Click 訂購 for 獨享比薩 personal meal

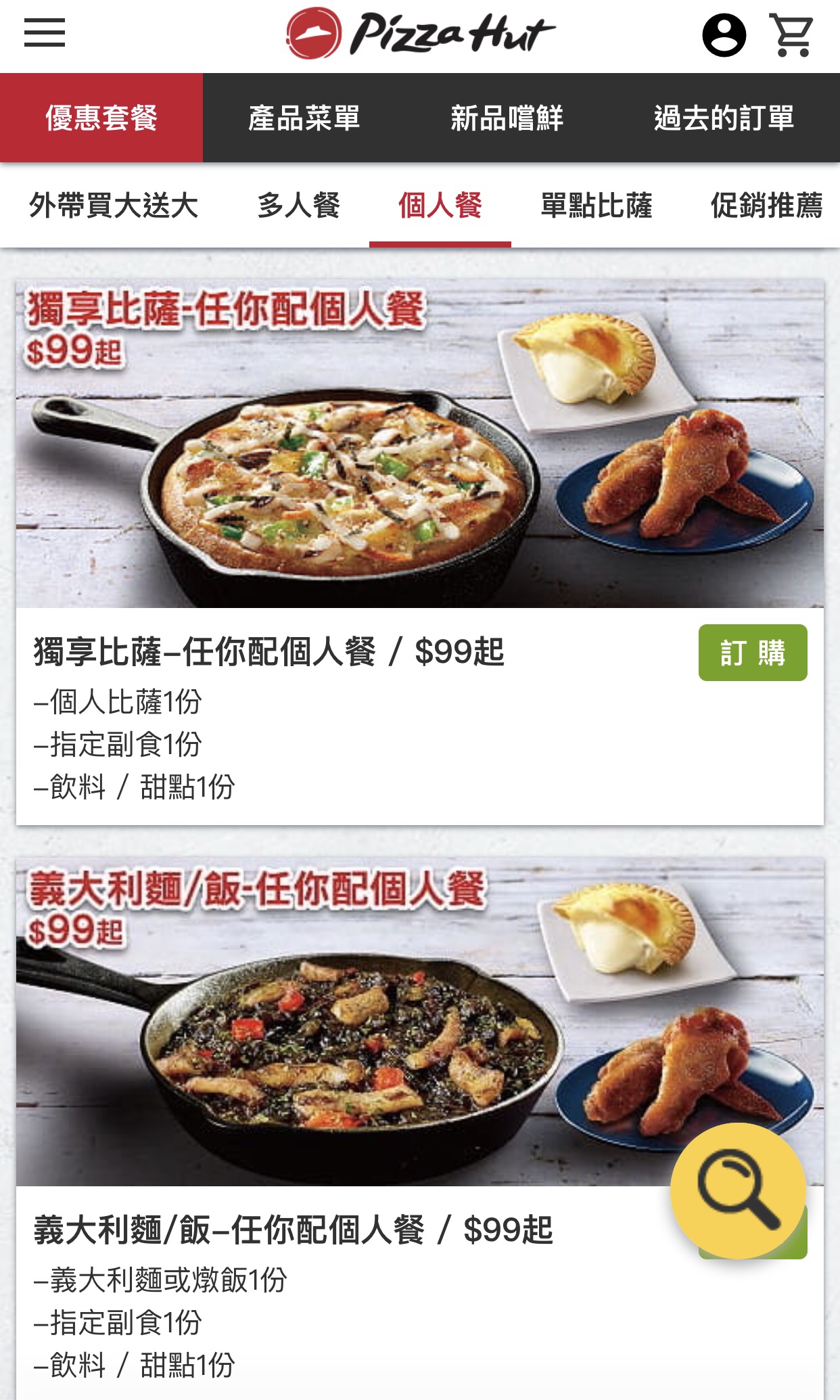753,653
